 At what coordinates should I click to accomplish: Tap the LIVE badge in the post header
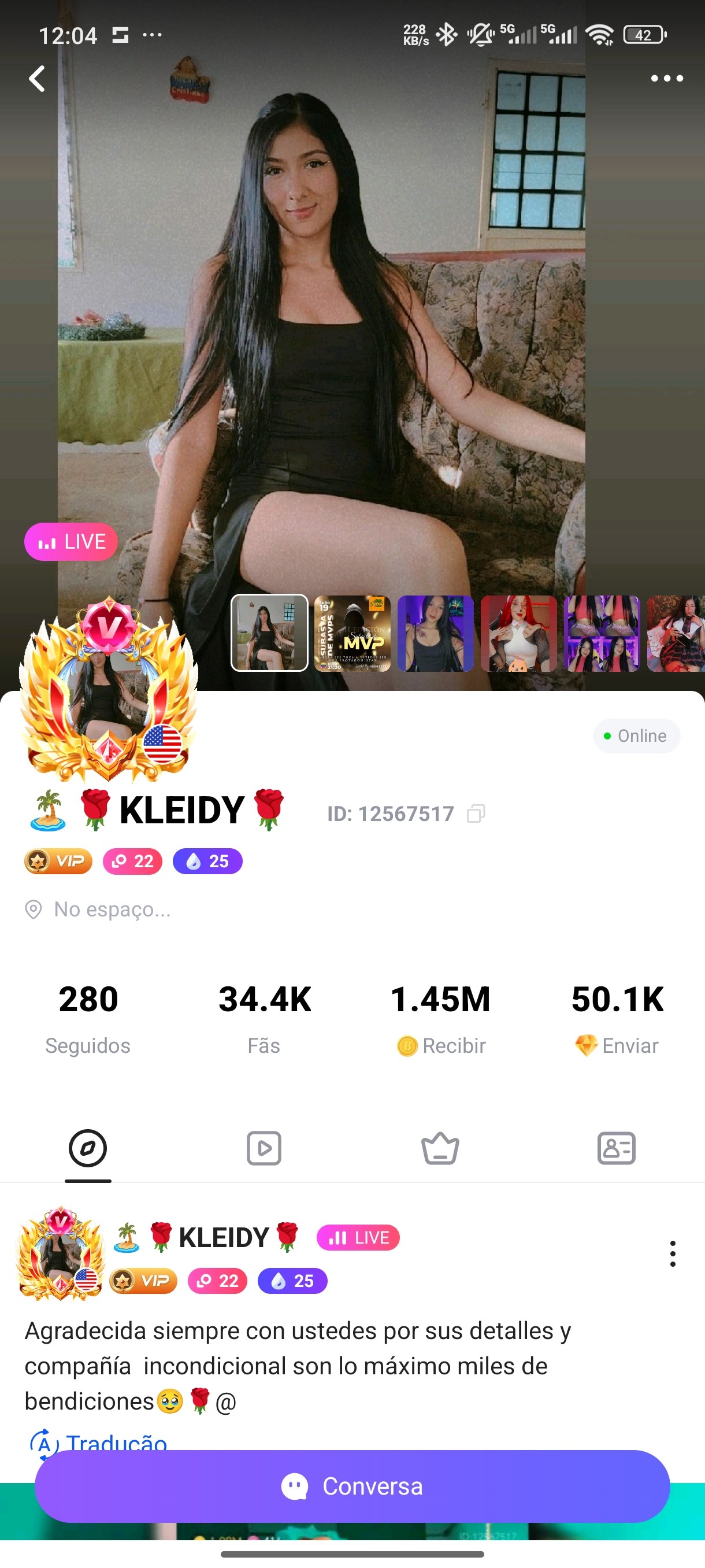[x=358, y=1237]
